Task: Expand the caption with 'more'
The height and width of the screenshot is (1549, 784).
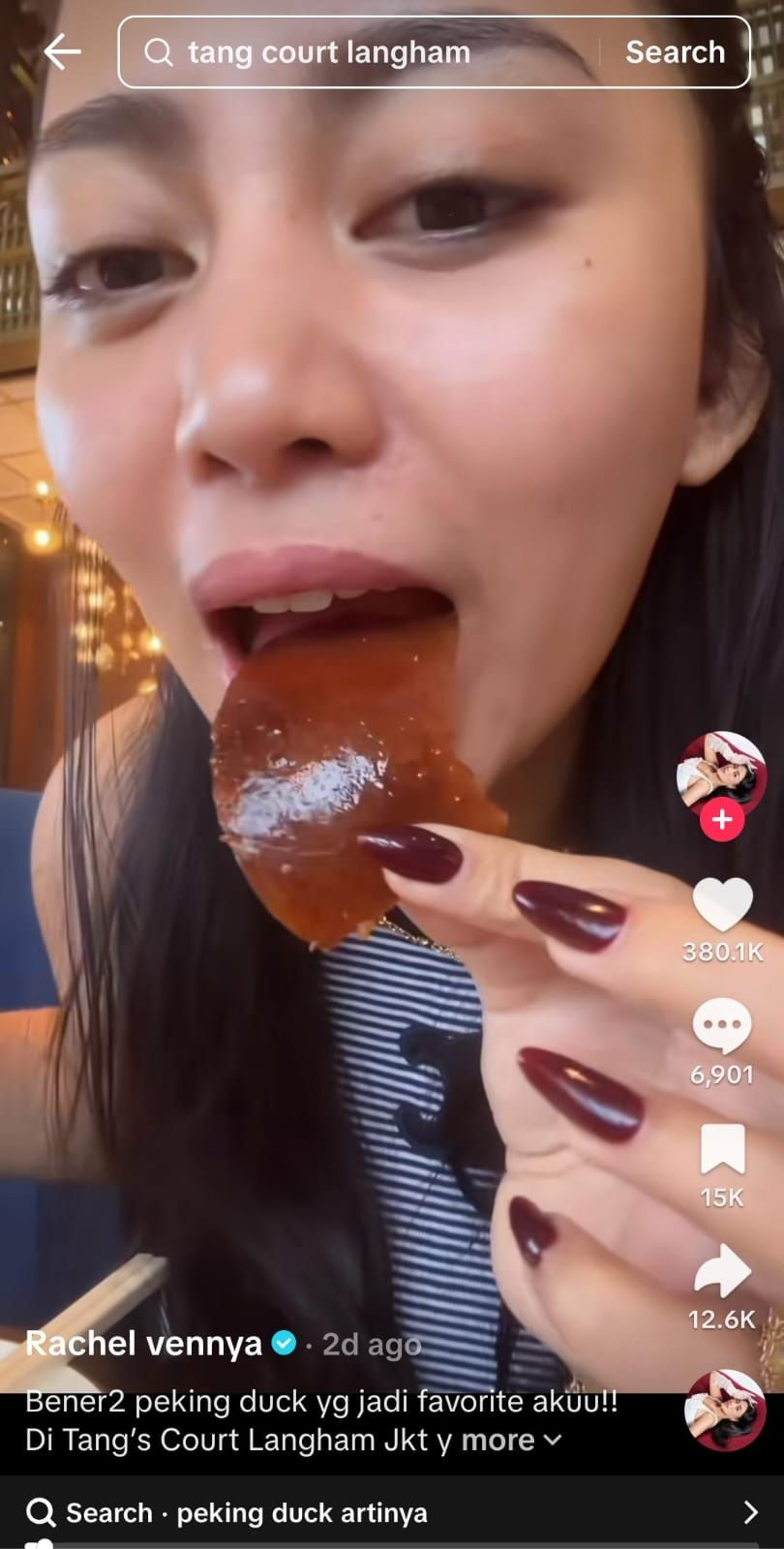Action: [x=510, y=1441]
